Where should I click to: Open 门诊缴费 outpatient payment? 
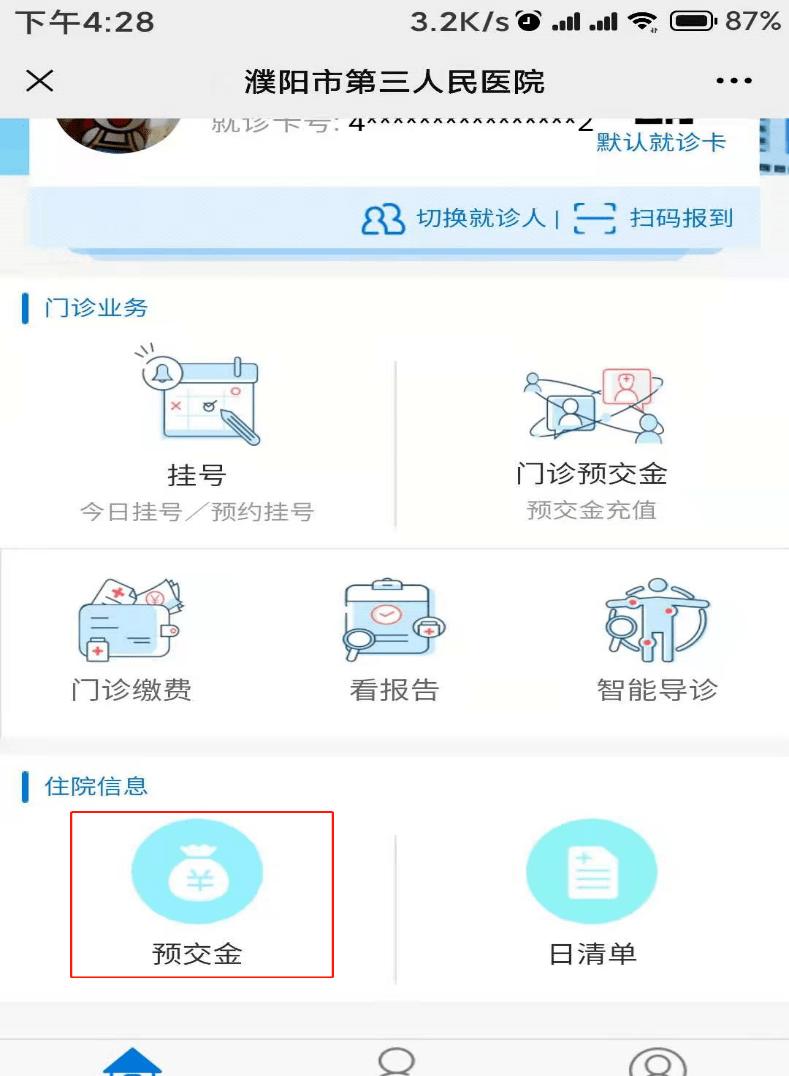click(131, 640)
